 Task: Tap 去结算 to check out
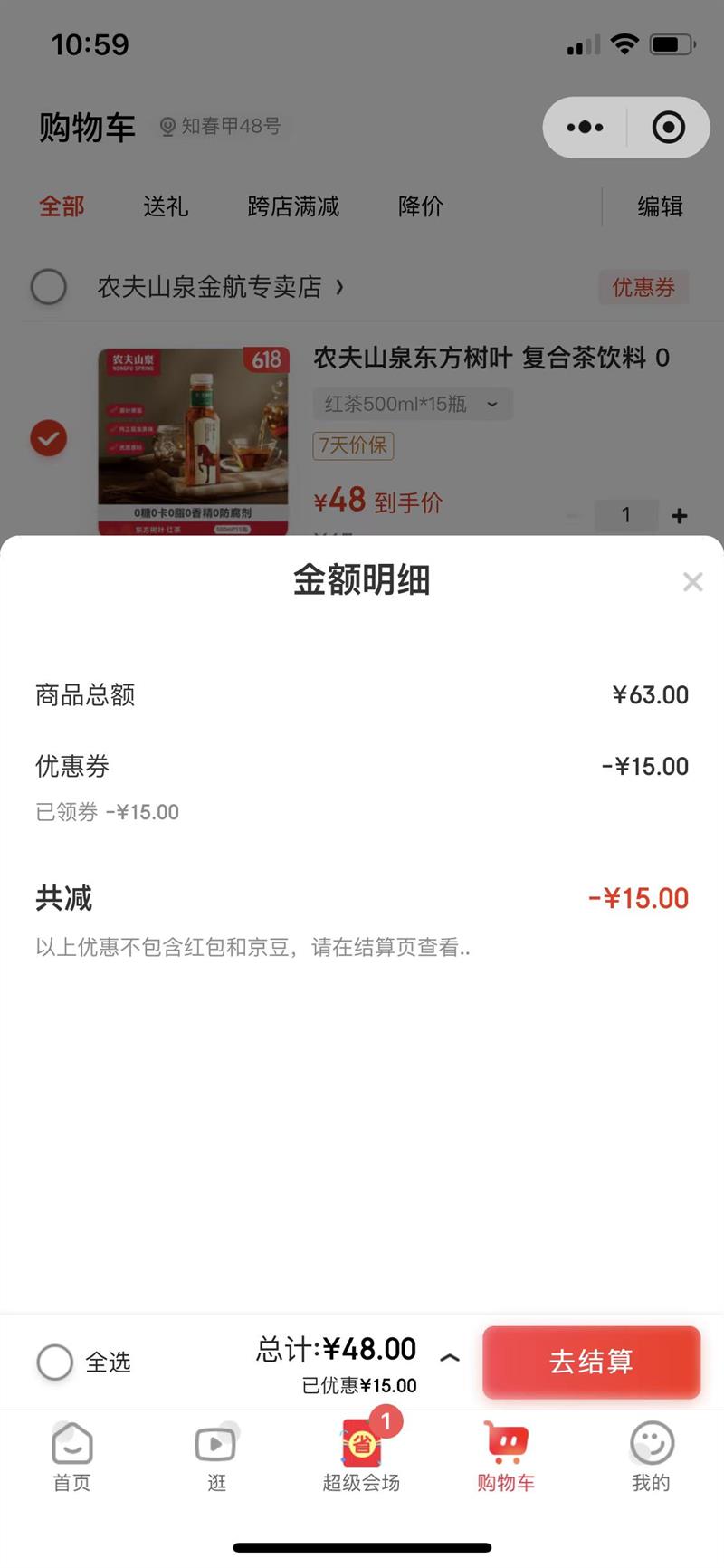point(591,1362)
